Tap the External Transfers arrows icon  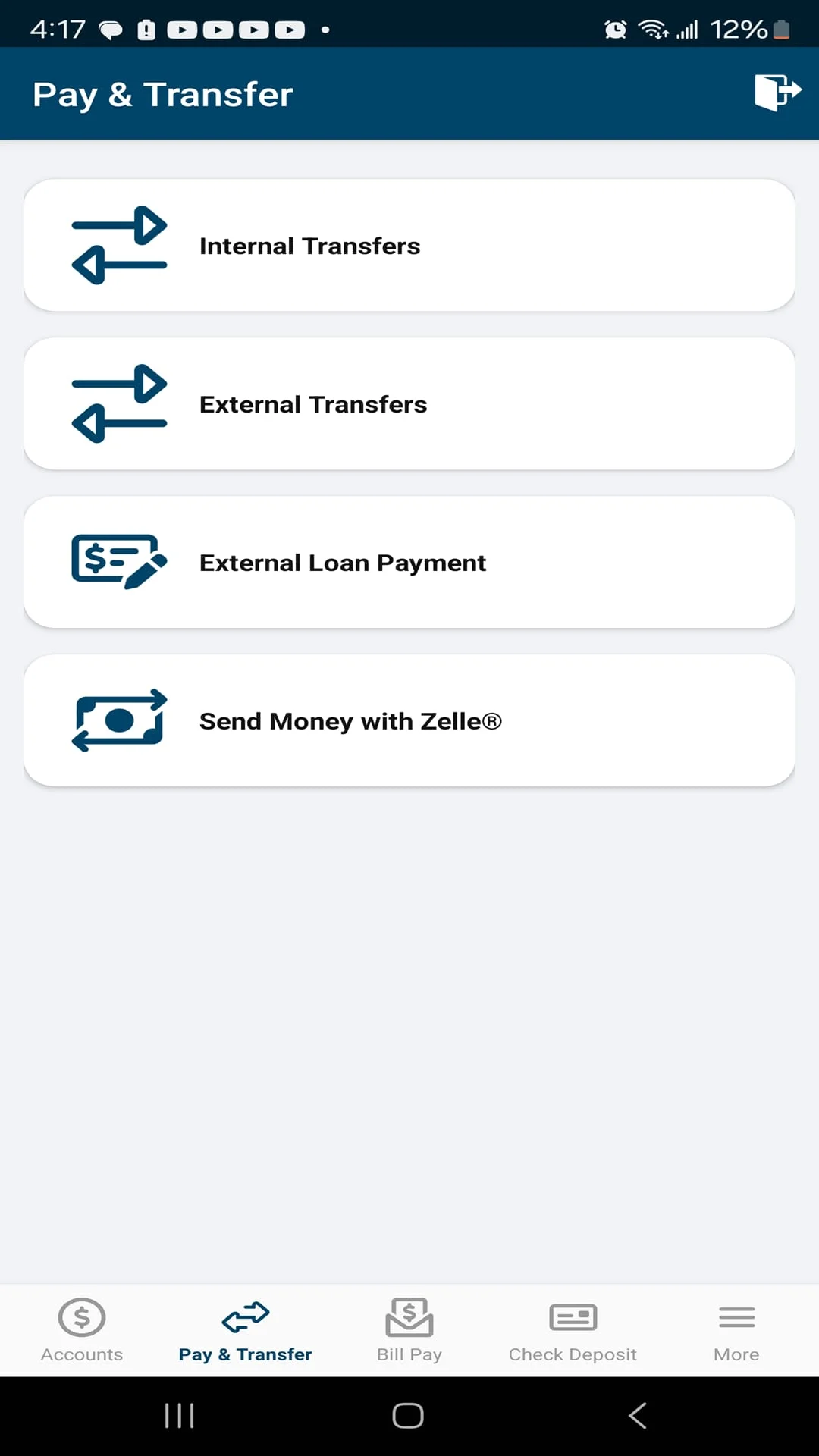click(119, 403)
